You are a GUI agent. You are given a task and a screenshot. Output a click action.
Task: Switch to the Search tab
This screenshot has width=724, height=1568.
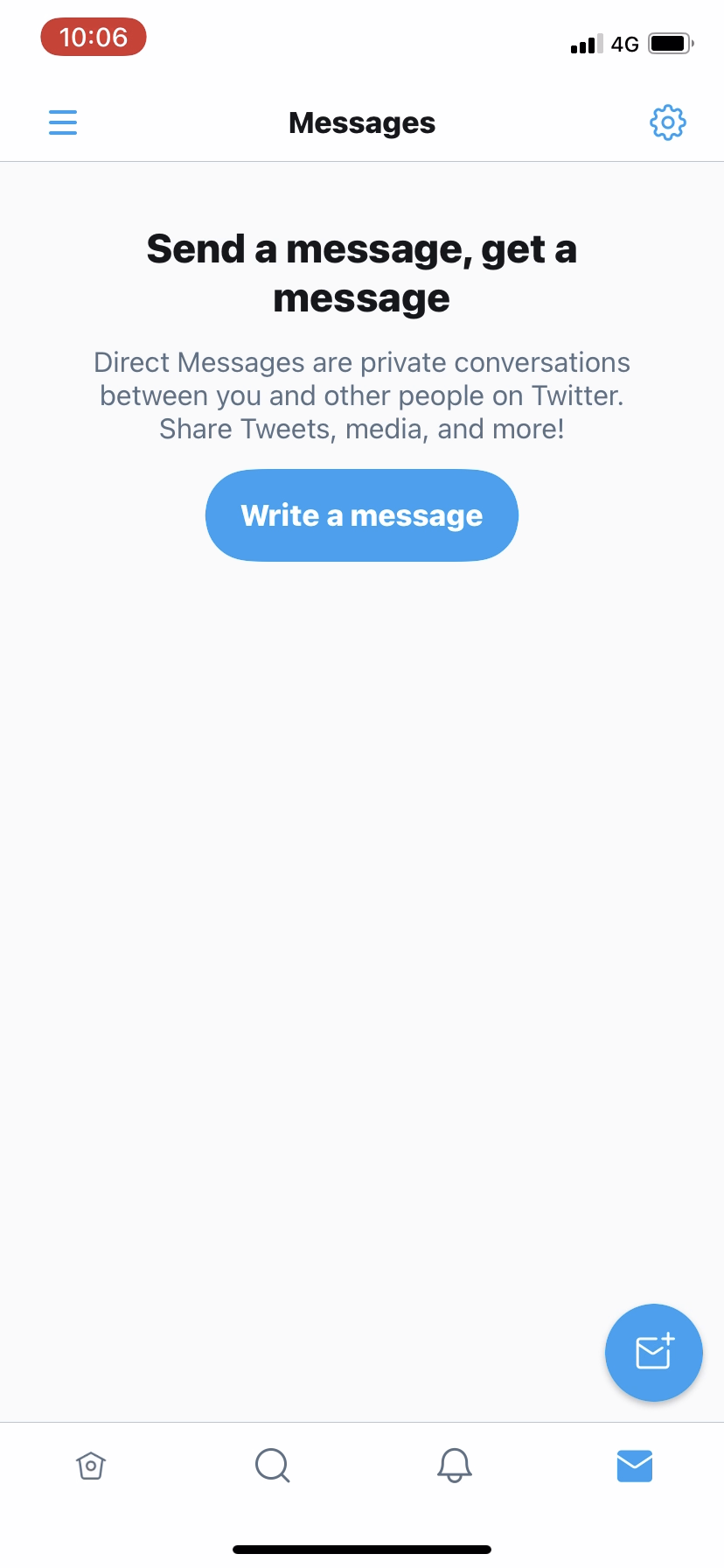[x=271, y=1465]
